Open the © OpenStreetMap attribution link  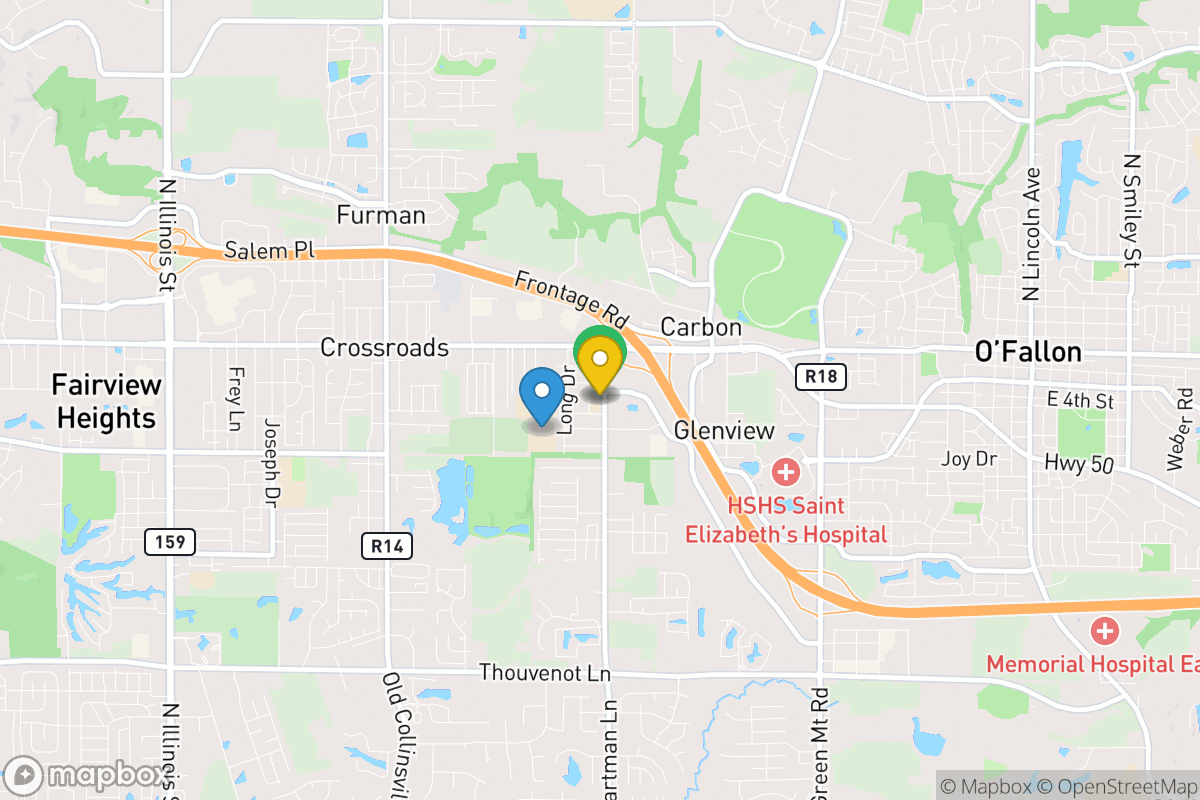coord(1118,785)
